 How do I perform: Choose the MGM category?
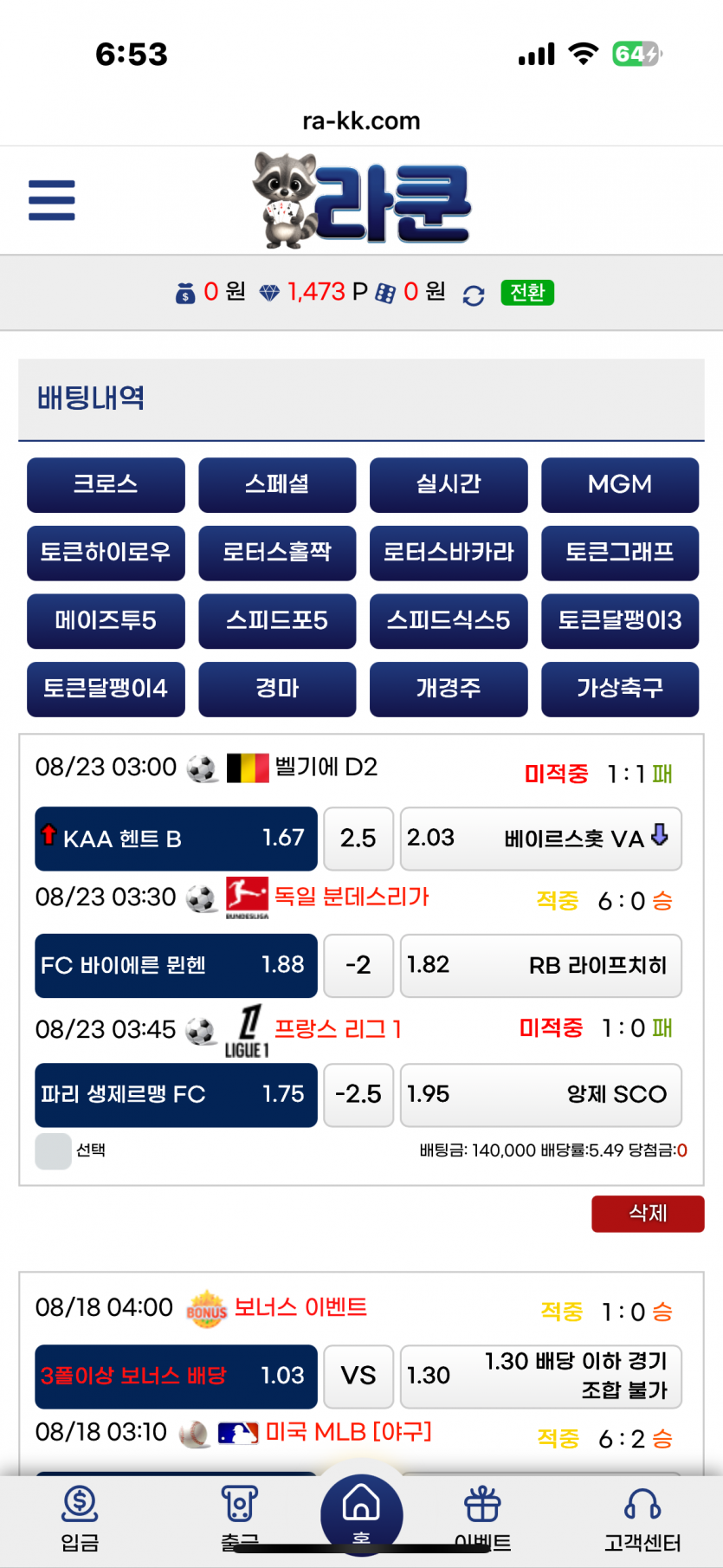pyautogui.click(x=620, y=484)
